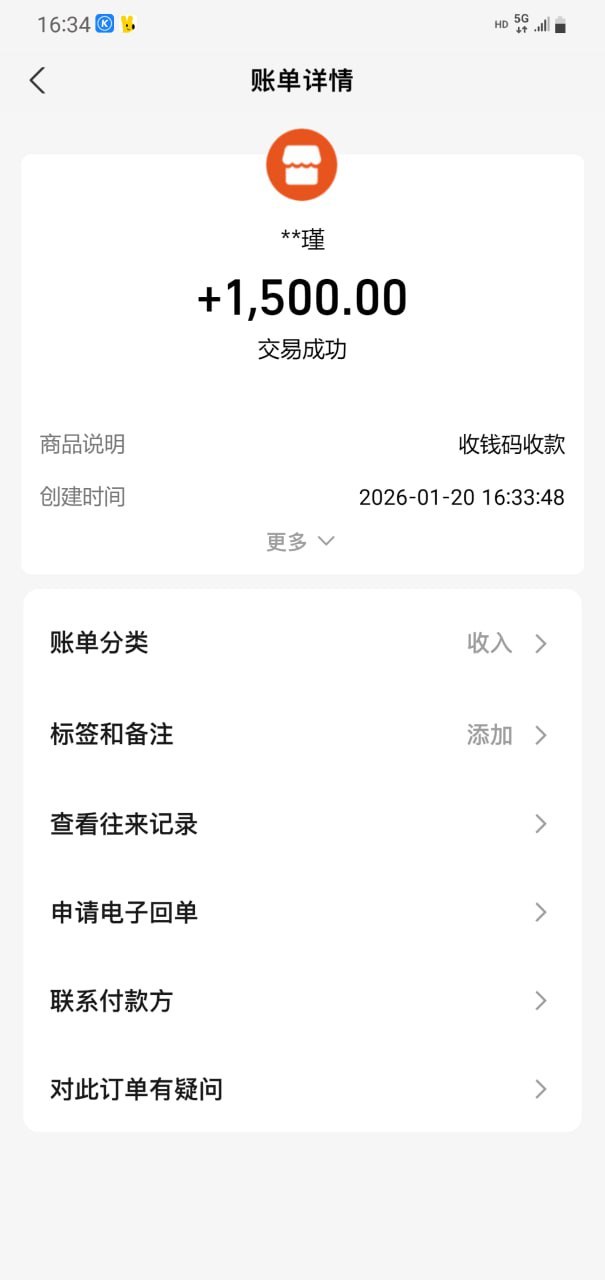605x1280 pixels.
Task: Add a note via 标签和备注
Action: (302, 735)
